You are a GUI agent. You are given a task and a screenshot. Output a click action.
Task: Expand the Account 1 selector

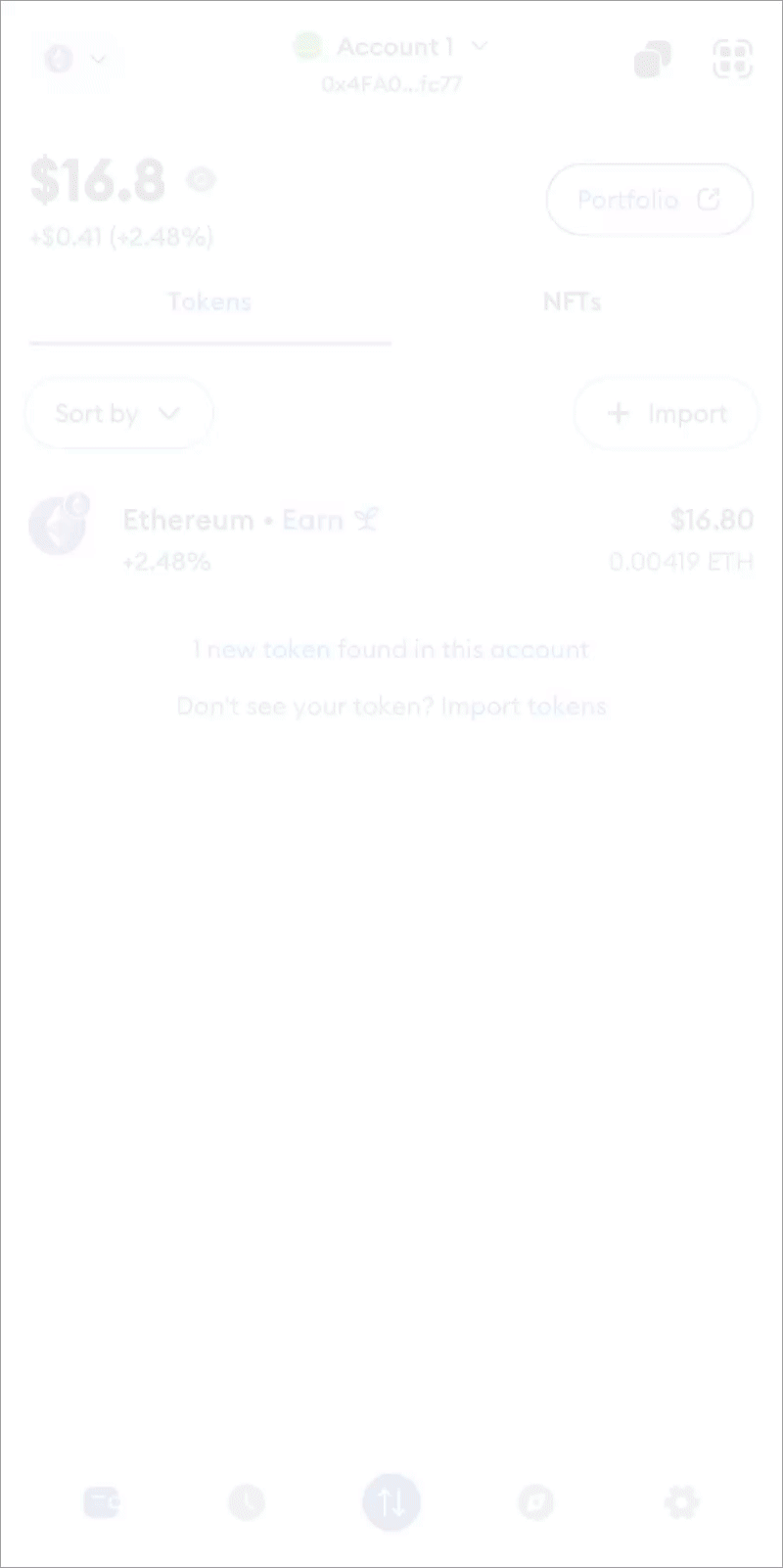pyautogui.click(x=392, y=46)
